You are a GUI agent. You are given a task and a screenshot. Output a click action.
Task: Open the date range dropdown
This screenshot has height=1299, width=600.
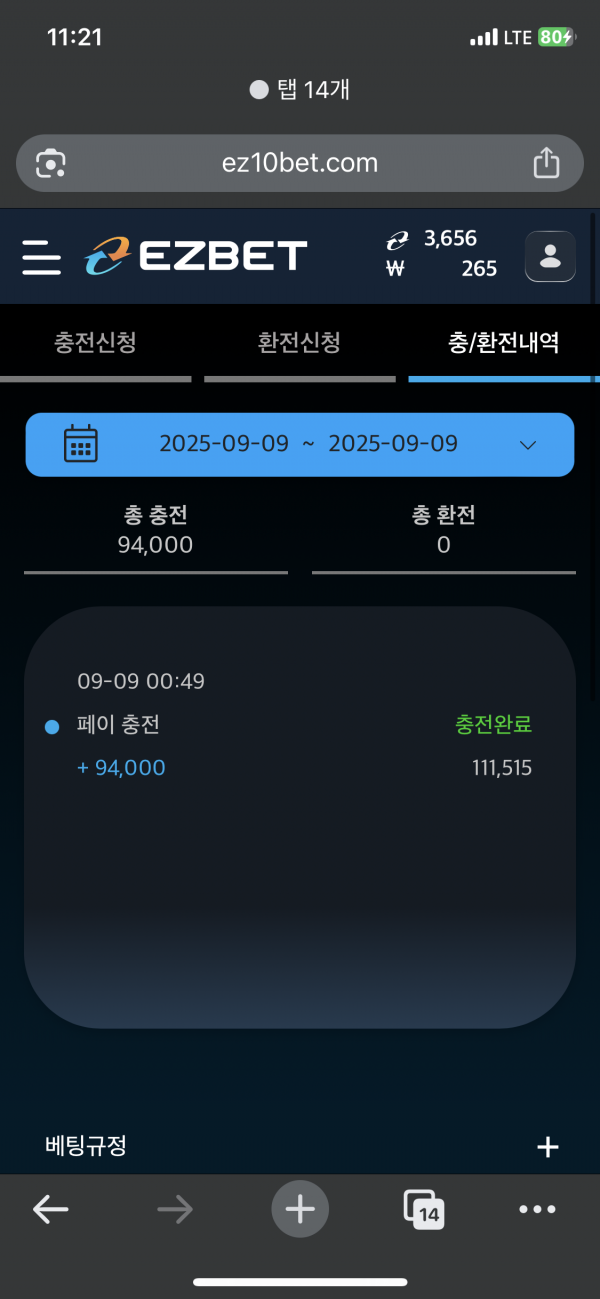[x=300, y=444]
